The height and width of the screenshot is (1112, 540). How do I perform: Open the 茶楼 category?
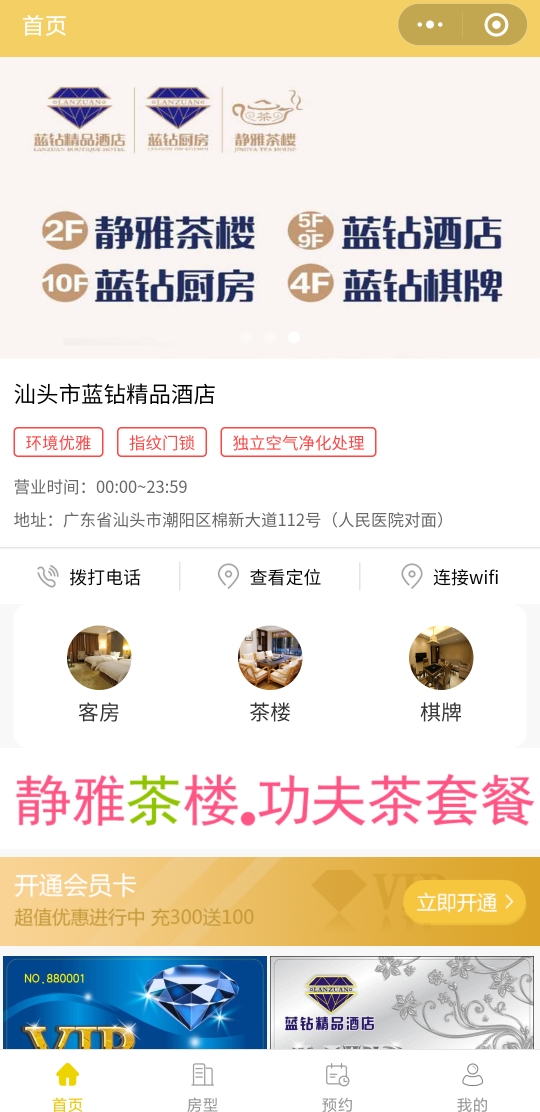click(270, 674)
